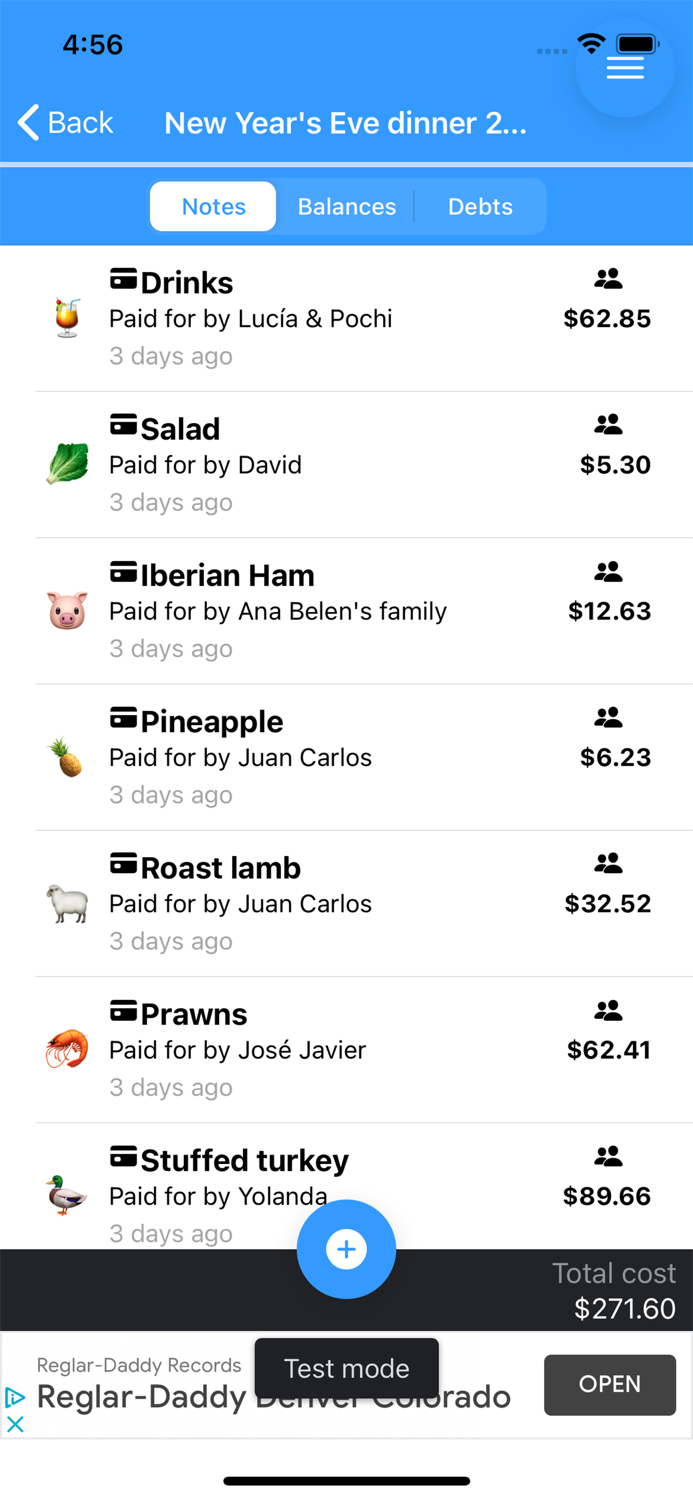Switch to the Balances tab
Screen dimensions: 693x1500
pyautogui.click(x=347, y=207)
